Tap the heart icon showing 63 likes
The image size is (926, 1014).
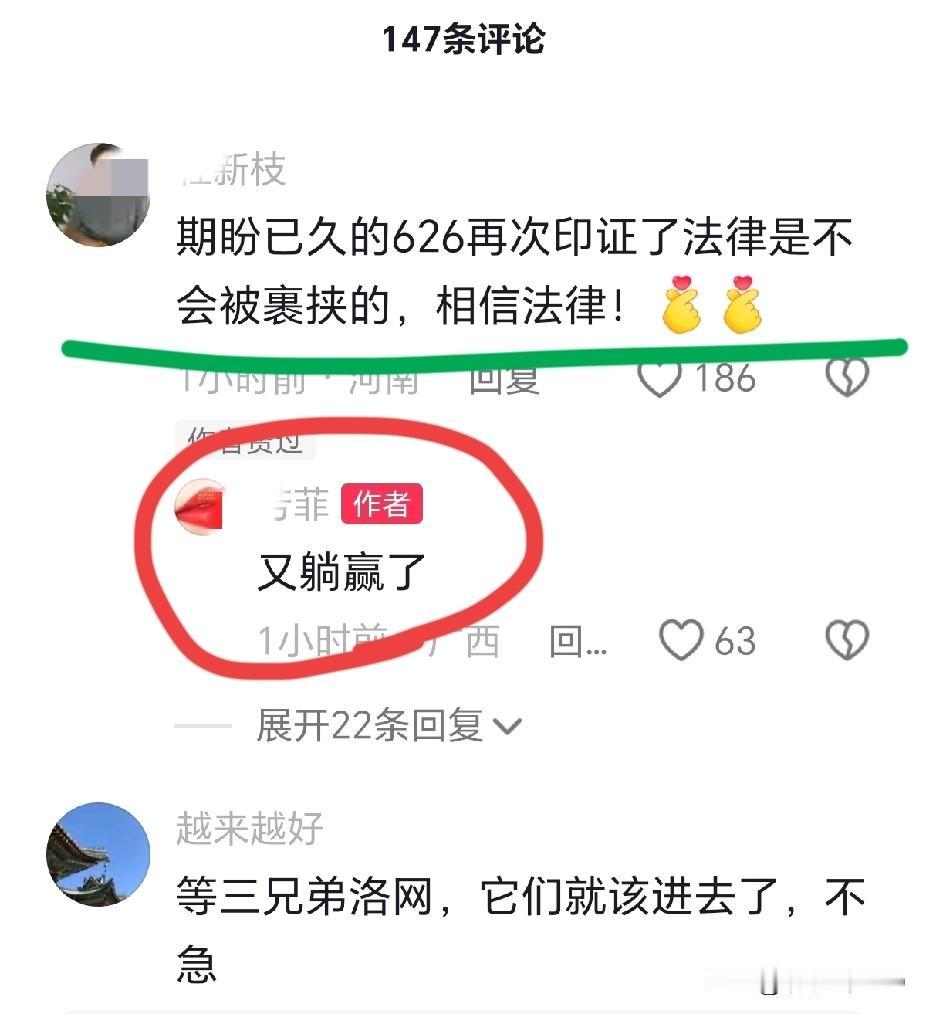click(x=683, y=639)
